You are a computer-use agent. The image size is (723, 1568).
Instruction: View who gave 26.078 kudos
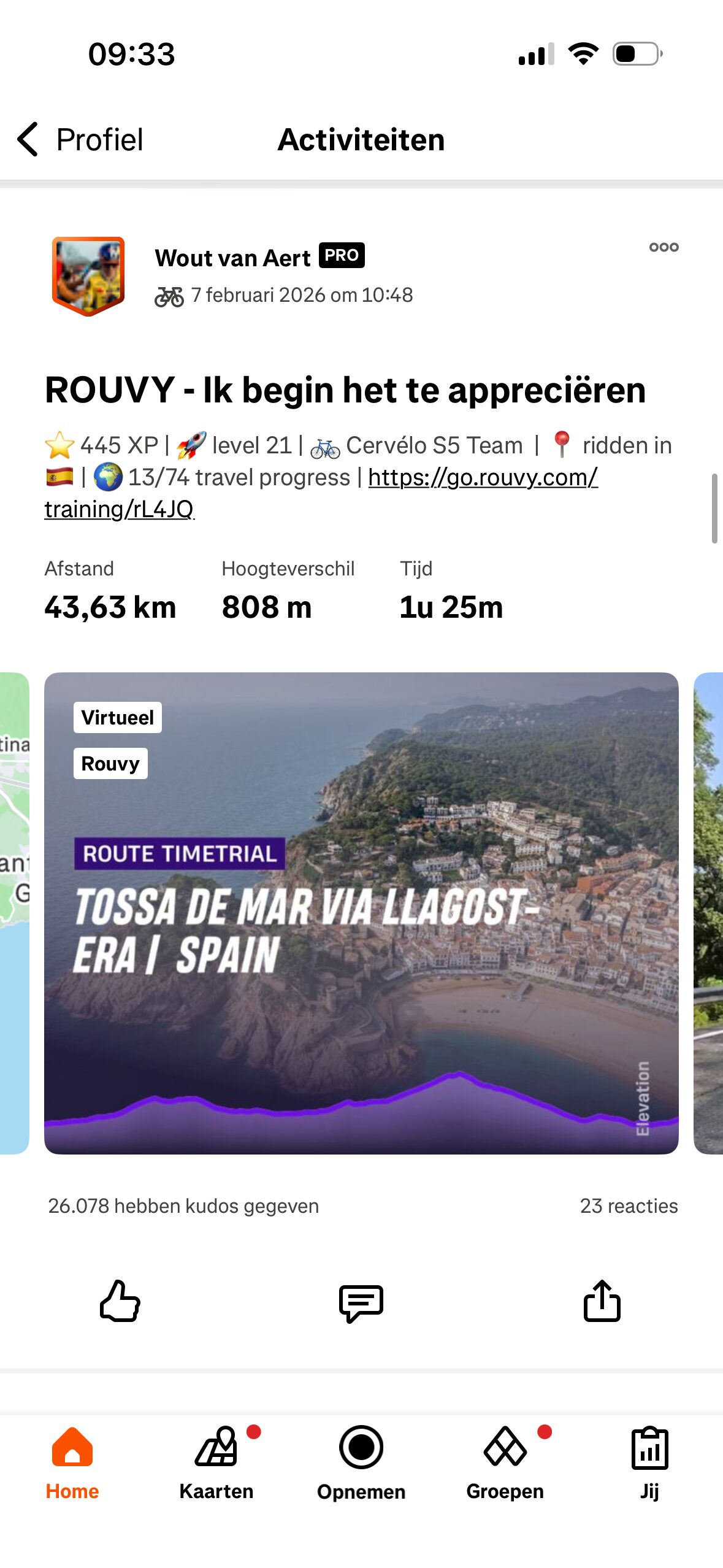[x=183, y=1206]
